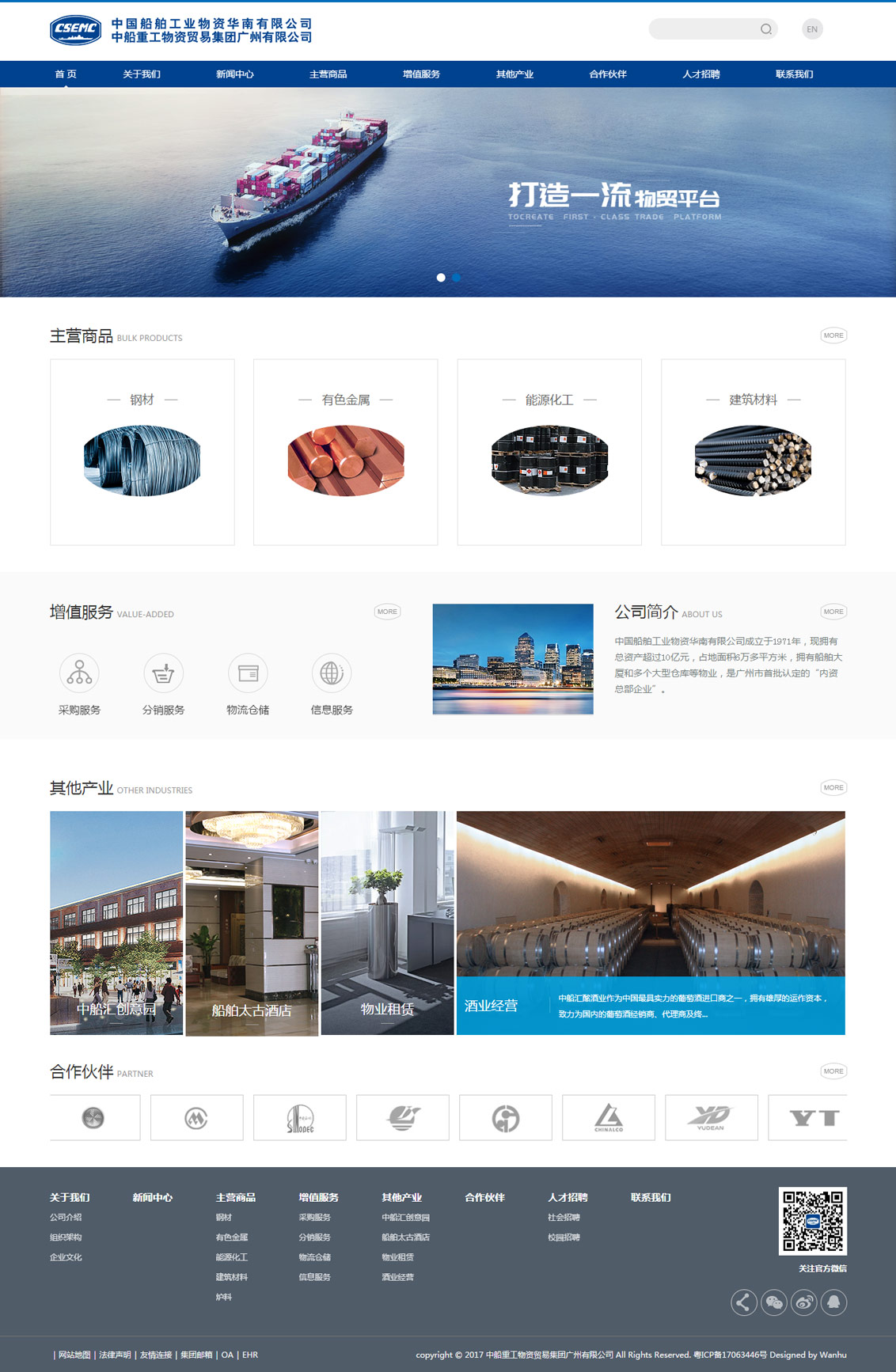The height and width of the screenshot is (1372, 896).
Task: Open the 物流仓储 service icon
Action: point(248,673)
